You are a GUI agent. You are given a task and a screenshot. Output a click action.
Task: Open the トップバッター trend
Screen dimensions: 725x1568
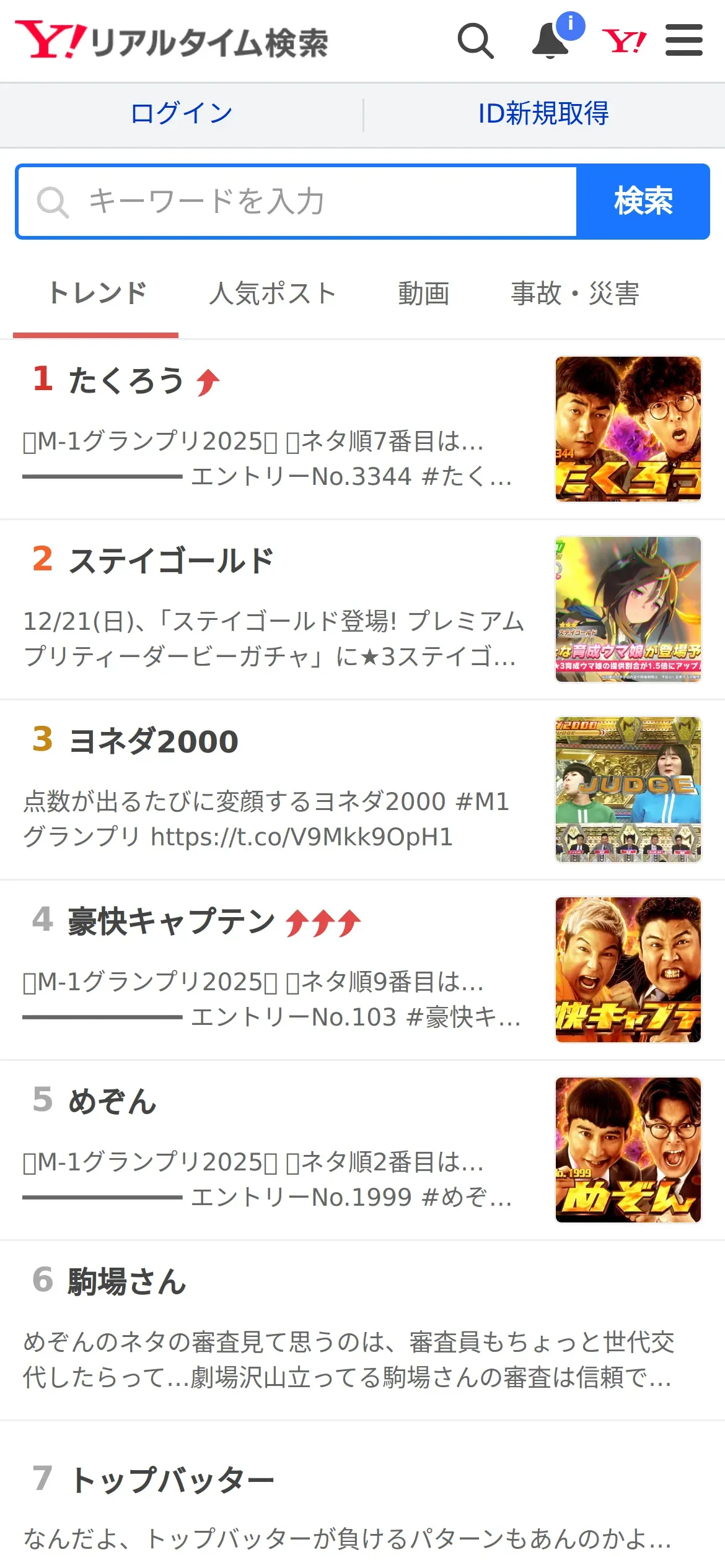(172, 1480)
